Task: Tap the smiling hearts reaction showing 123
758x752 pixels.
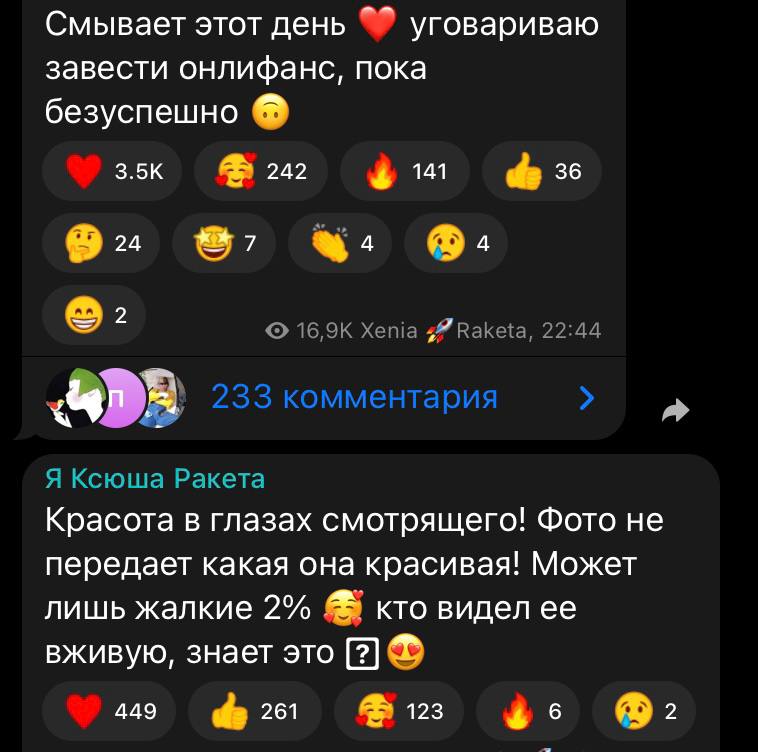Action: (x=400, y=711)
